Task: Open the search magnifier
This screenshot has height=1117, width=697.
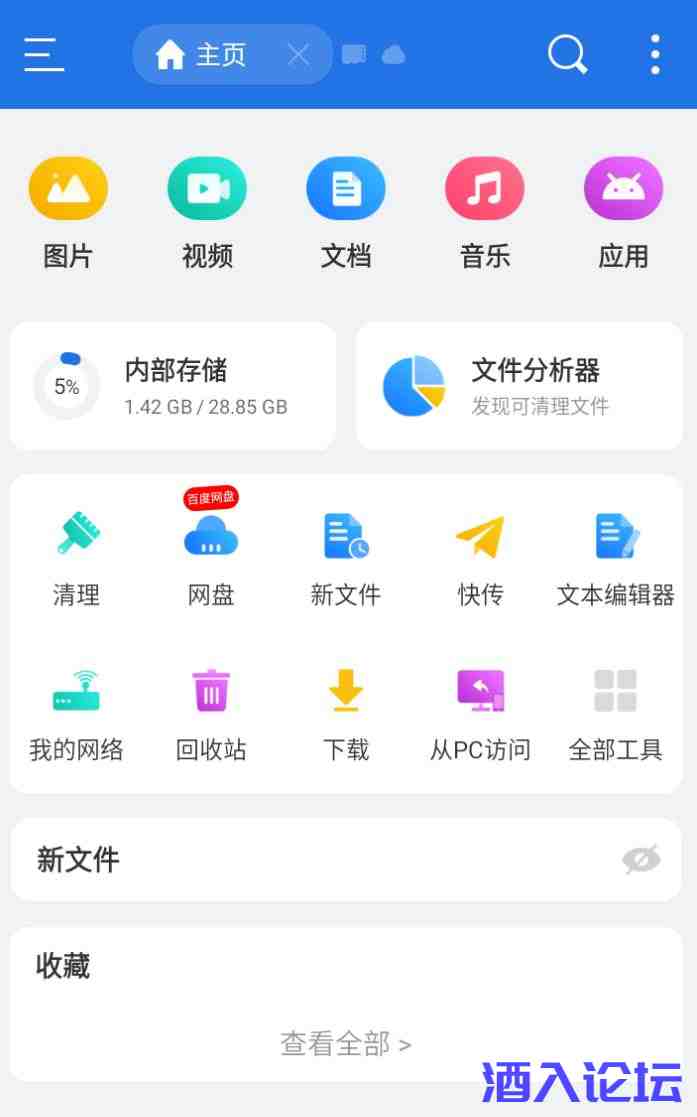Action: point(567,54)
